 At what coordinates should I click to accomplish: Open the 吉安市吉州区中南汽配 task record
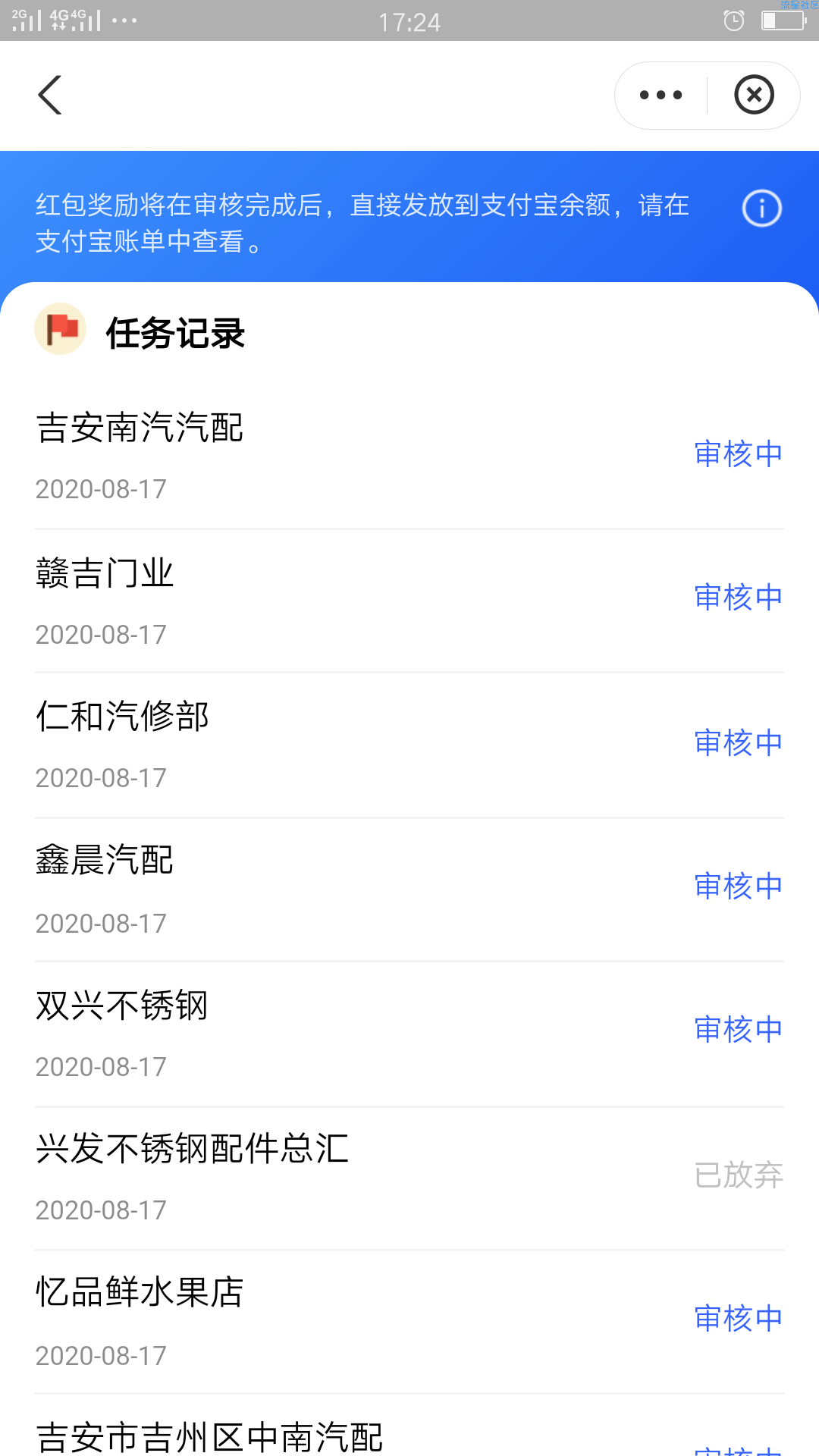(409, 1426)
